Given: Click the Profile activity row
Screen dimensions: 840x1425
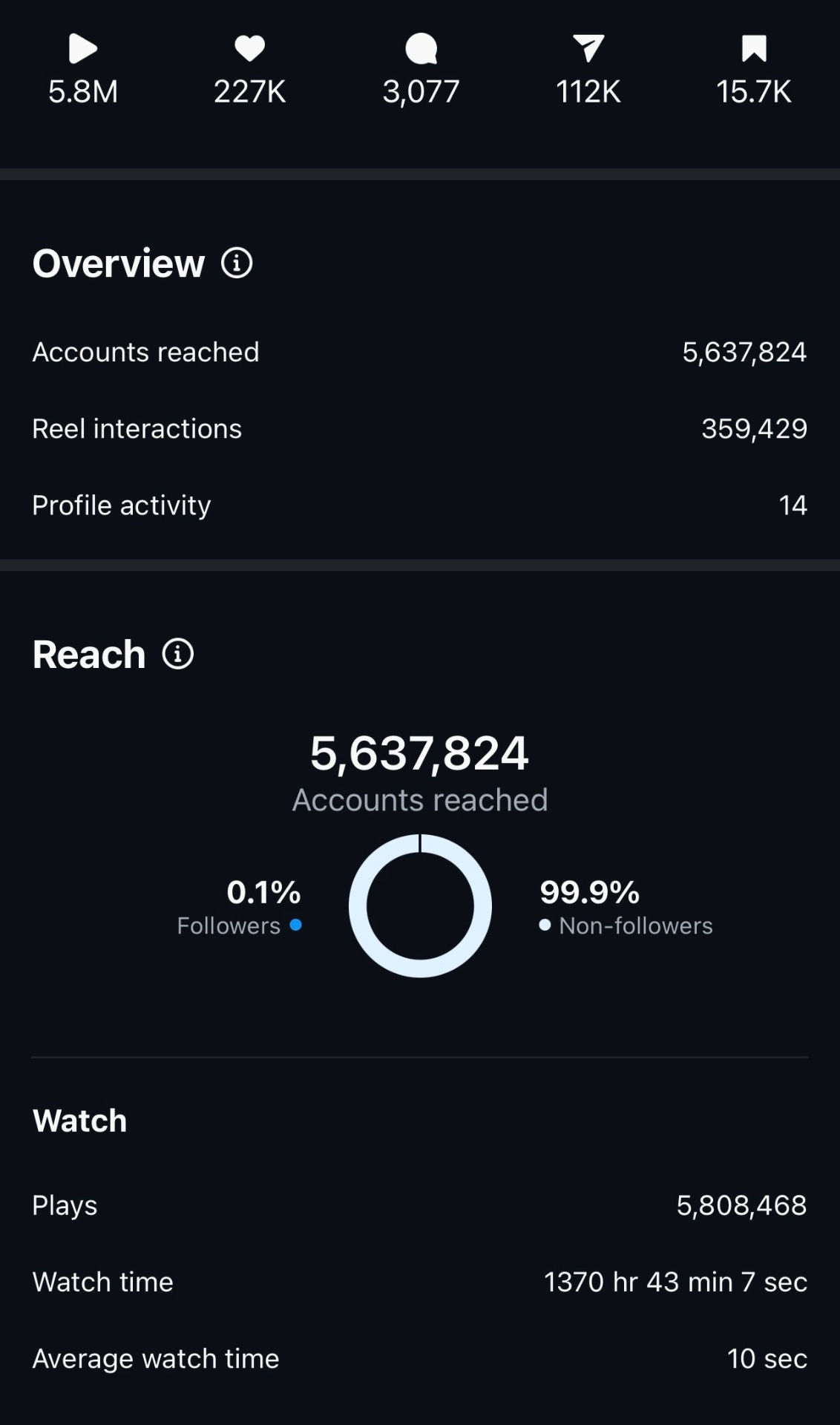Looking at the screenshot, I should pos(420,505).
